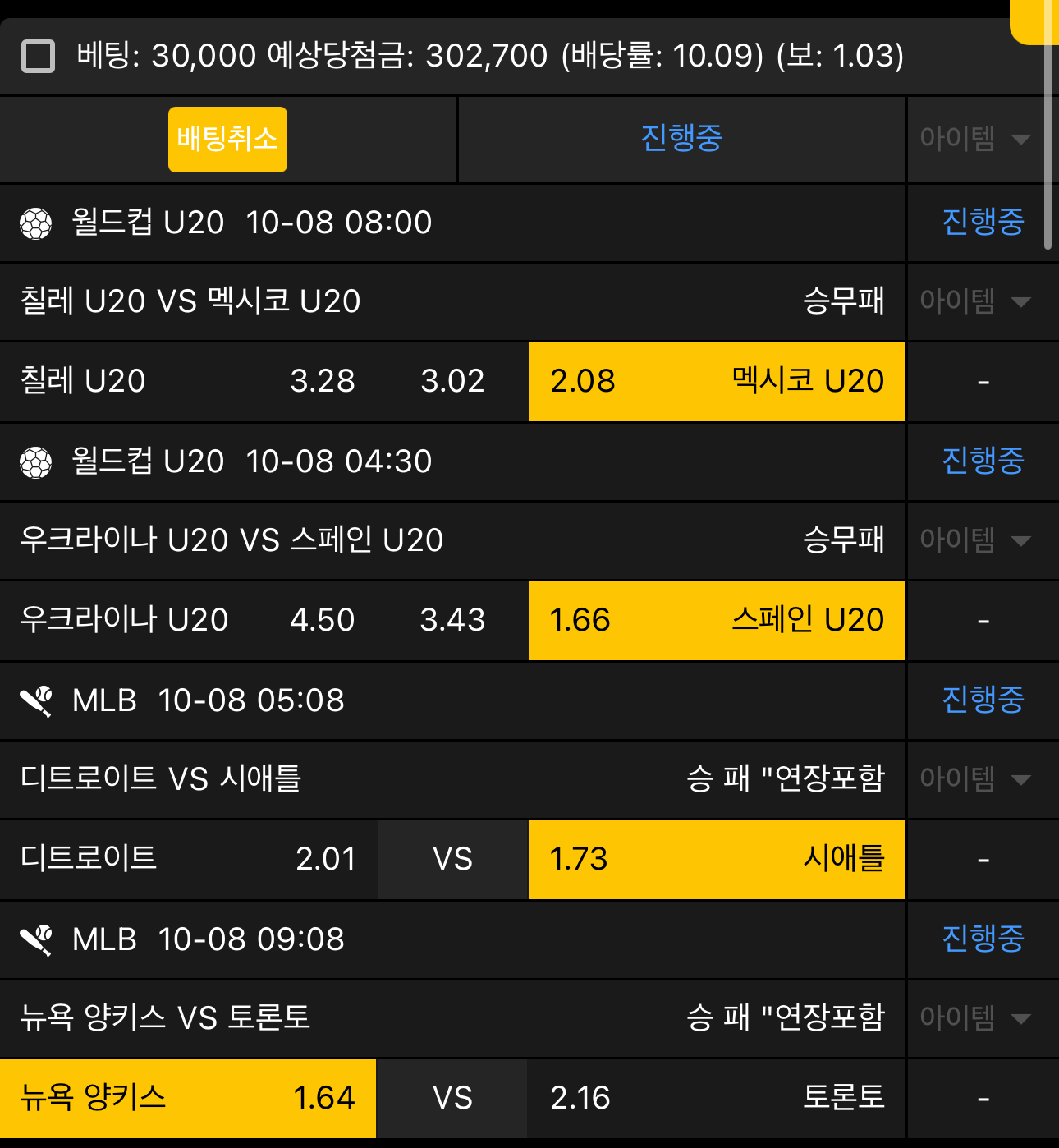Open the 아이템 dropdown for 우크라이나 U20 VS 스페인 U20

pos(982,540)
